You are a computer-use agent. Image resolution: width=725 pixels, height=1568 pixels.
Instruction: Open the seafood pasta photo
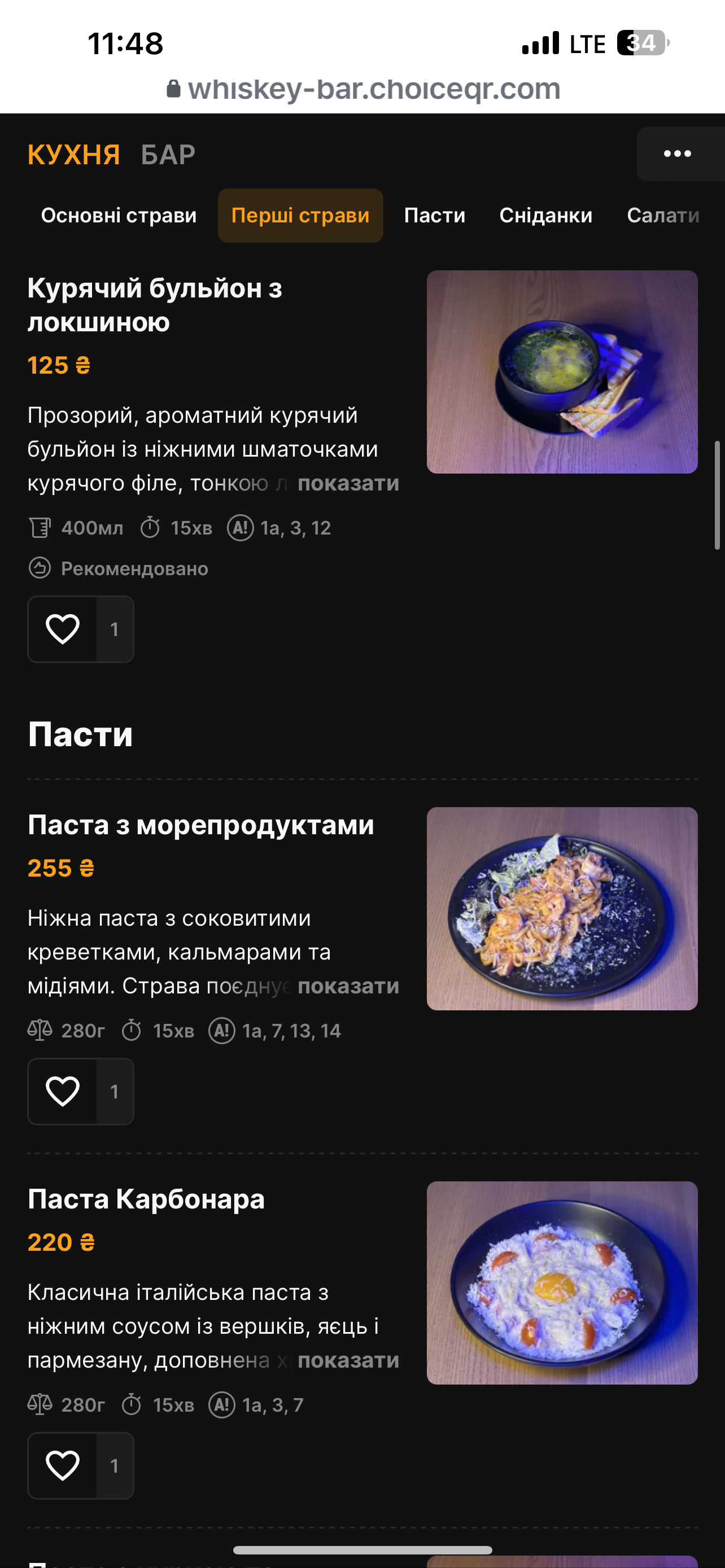562,908
